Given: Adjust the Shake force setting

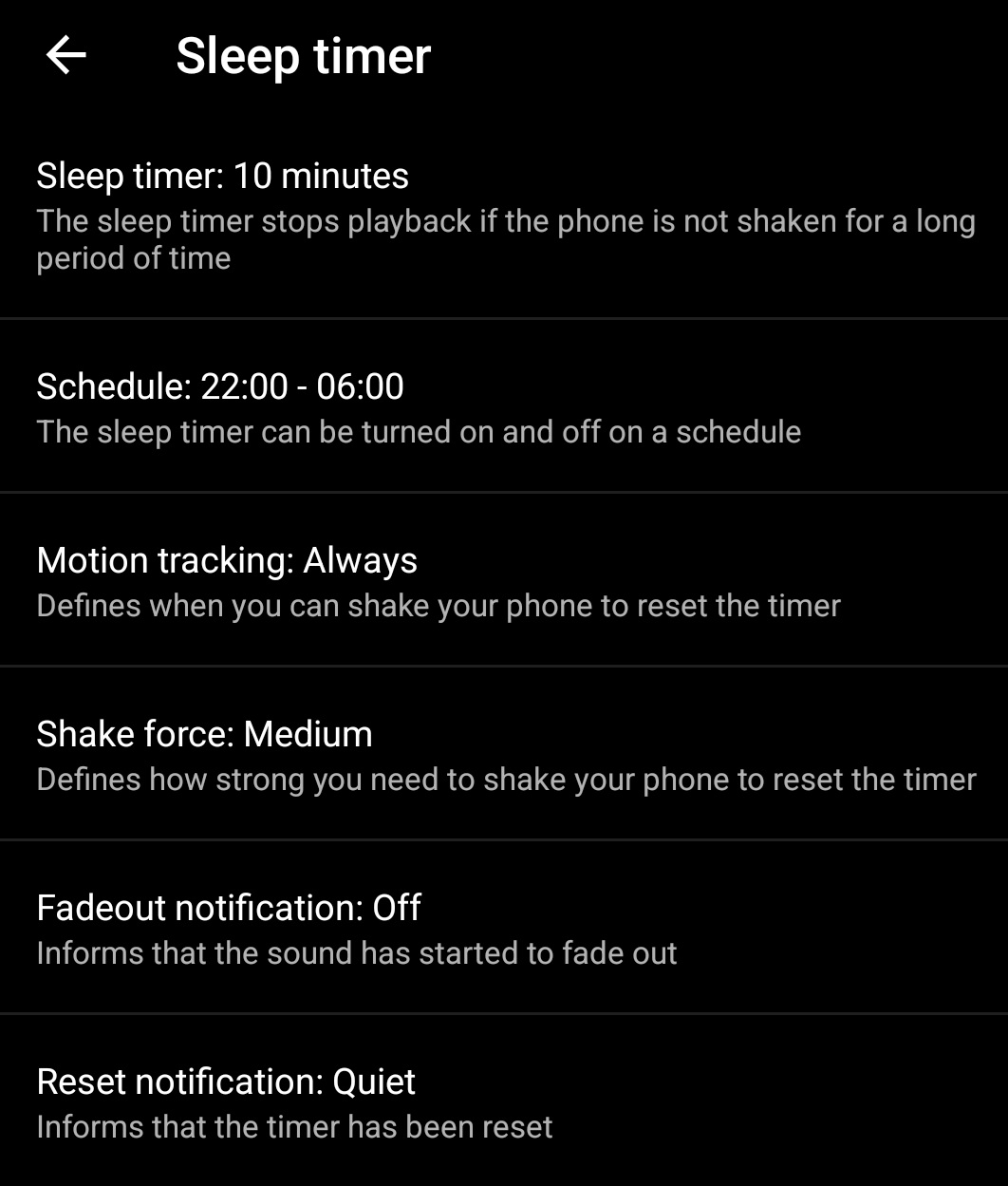Looking at the screenshot, I should pyautogui.click(x=503, y=755).
